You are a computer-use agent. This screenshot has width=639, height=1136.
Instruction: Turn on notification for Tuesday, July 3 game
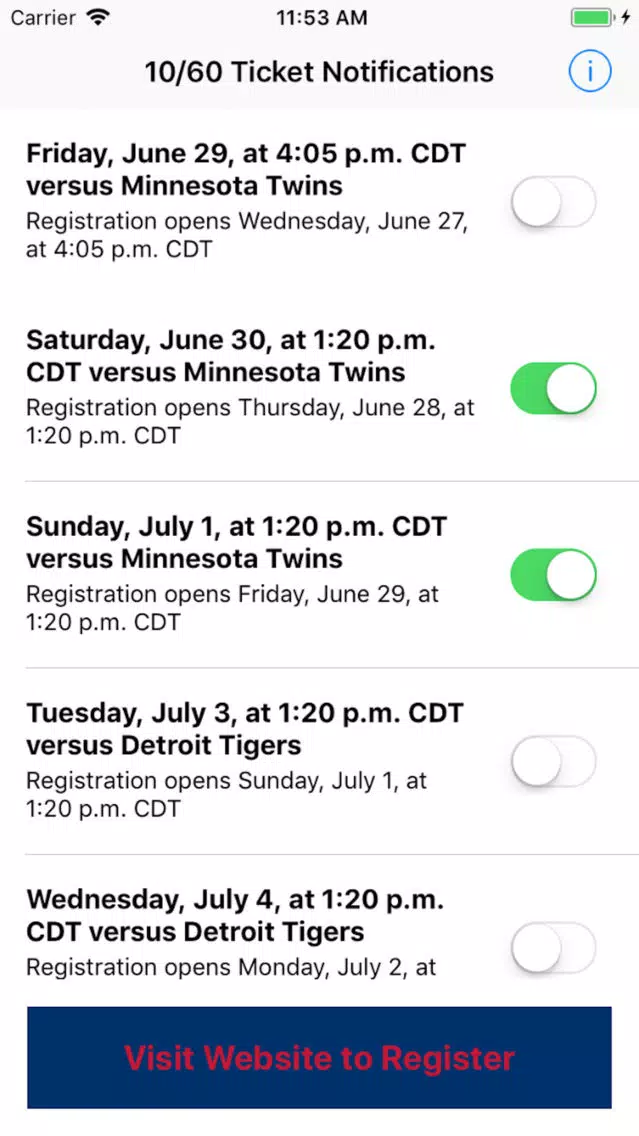click(554, 761)
